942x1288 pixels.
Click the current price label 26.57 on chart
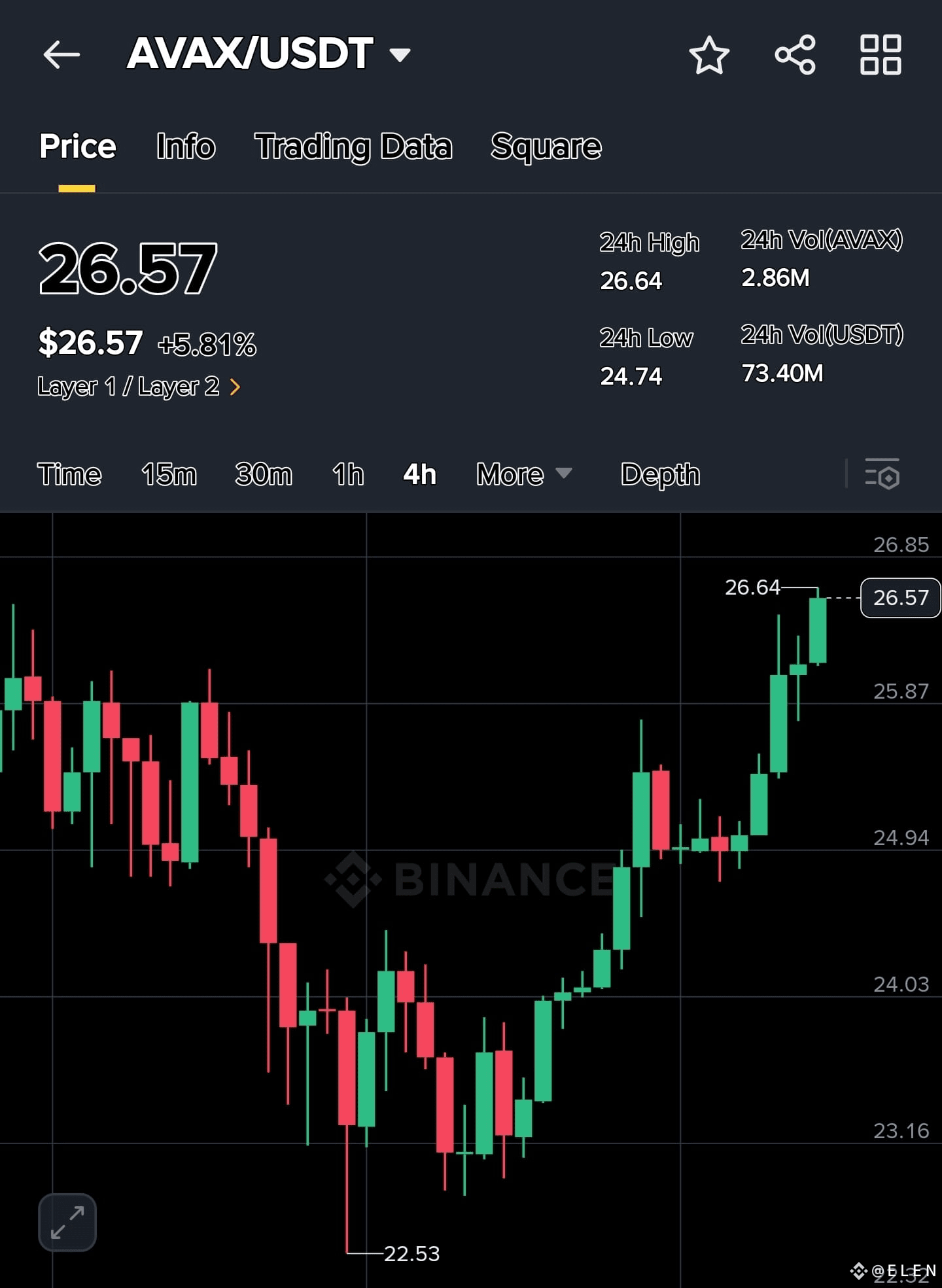tap(899, 597)
